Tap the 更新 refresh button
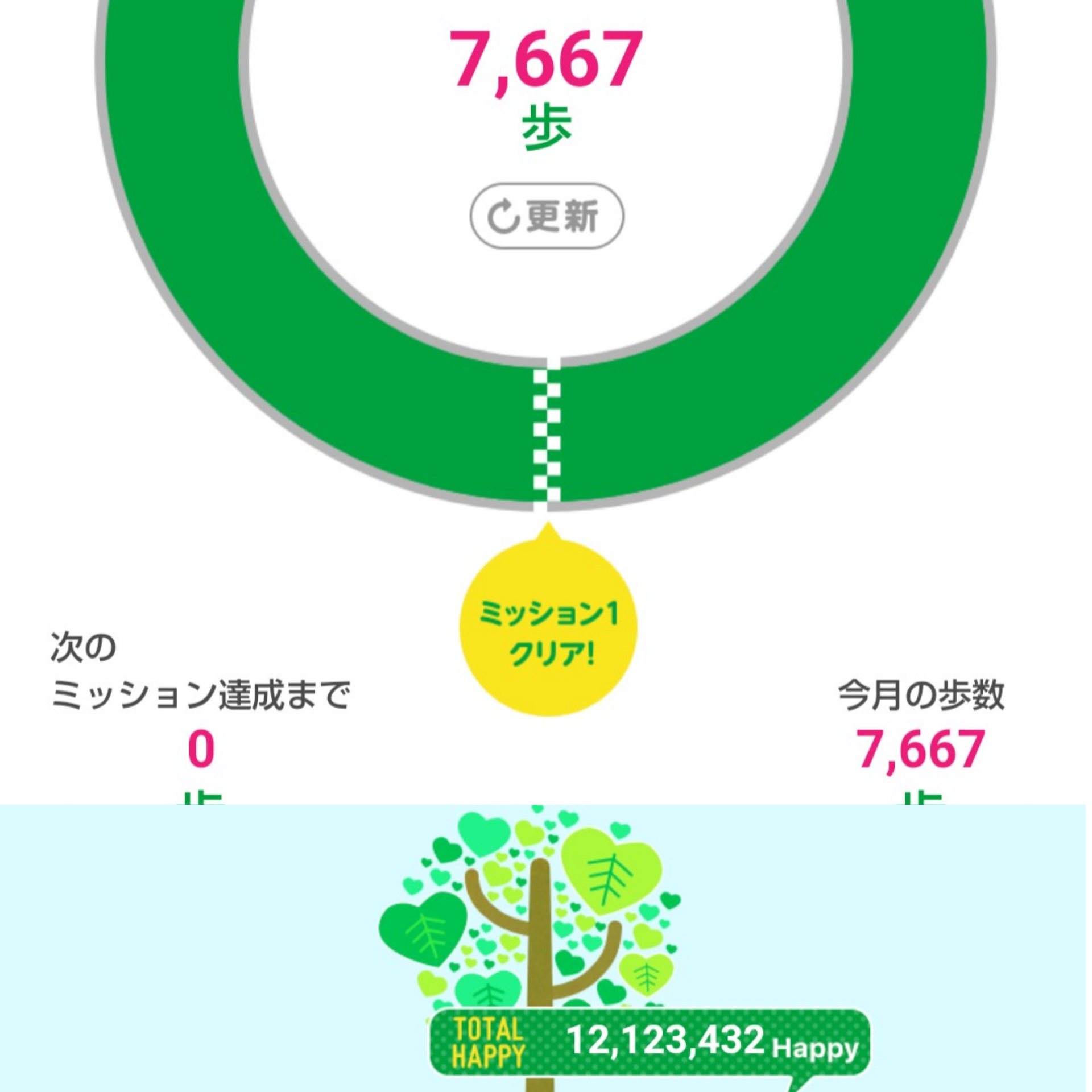This screenshot has height=1092, width=1092. point(547,216)
